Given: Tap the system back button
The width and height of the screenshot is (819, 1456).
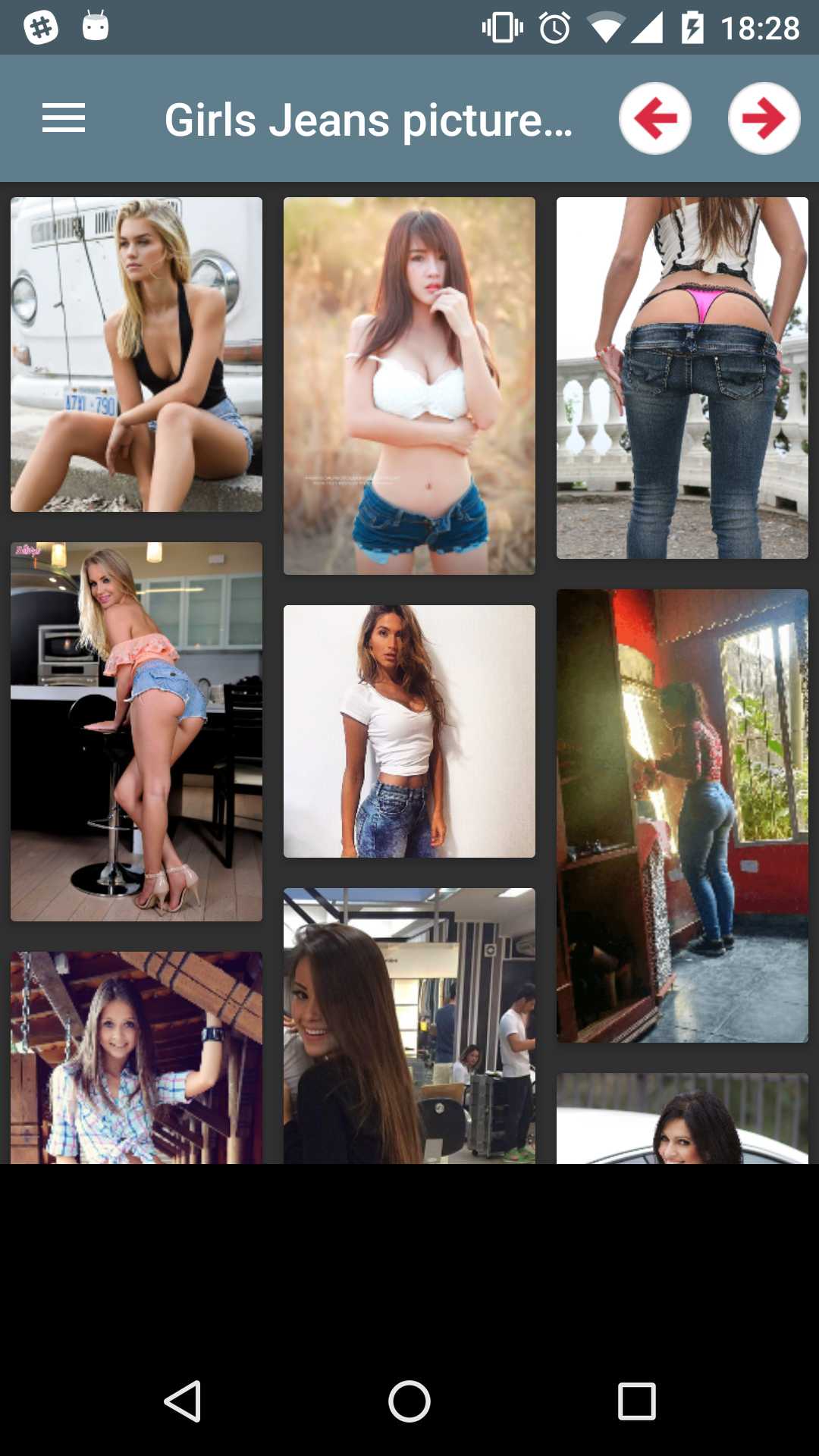Looking at the screenshot, I should click(x=183, y=1401).
